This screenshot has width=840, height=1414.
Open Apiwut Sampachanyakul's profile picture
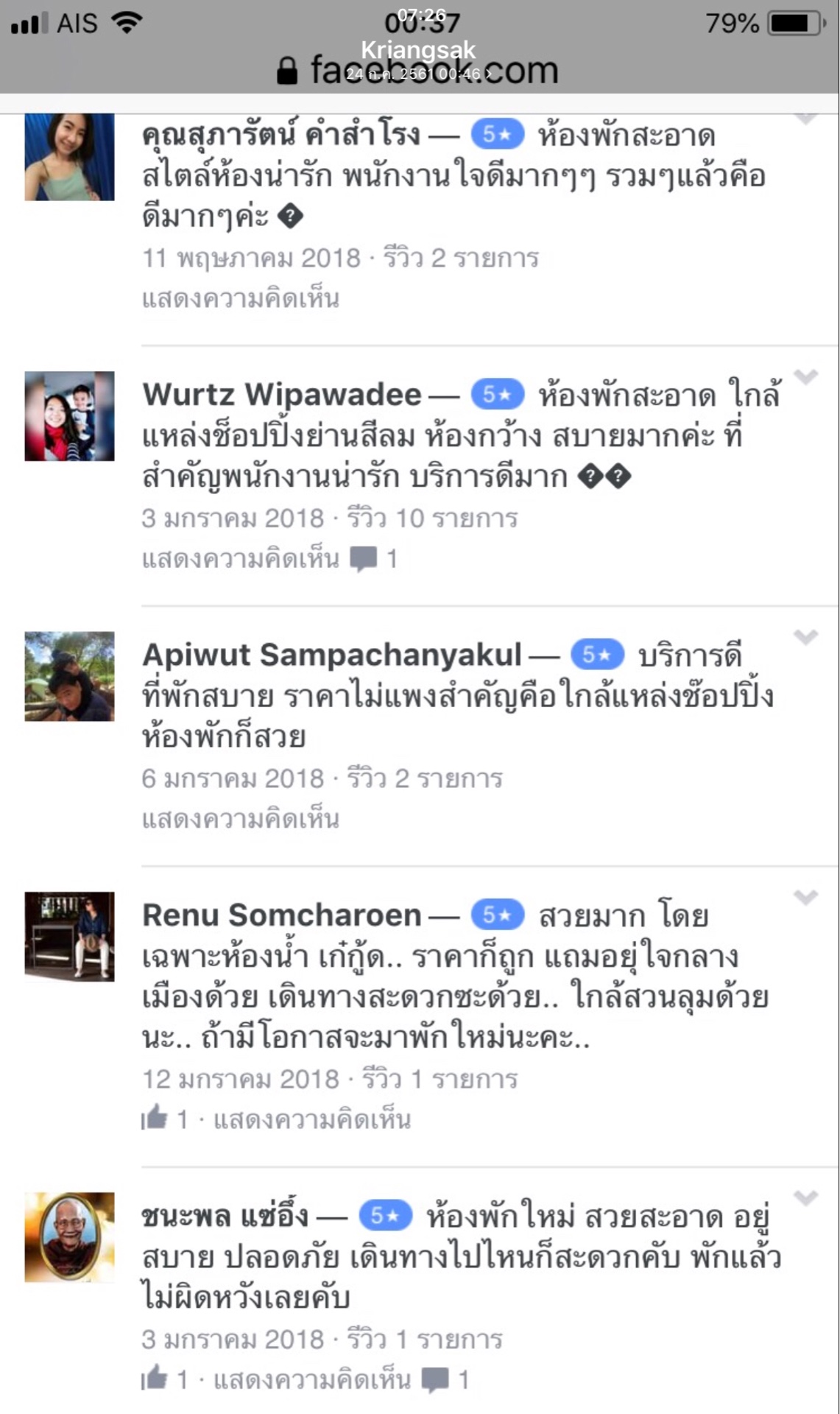69,676
